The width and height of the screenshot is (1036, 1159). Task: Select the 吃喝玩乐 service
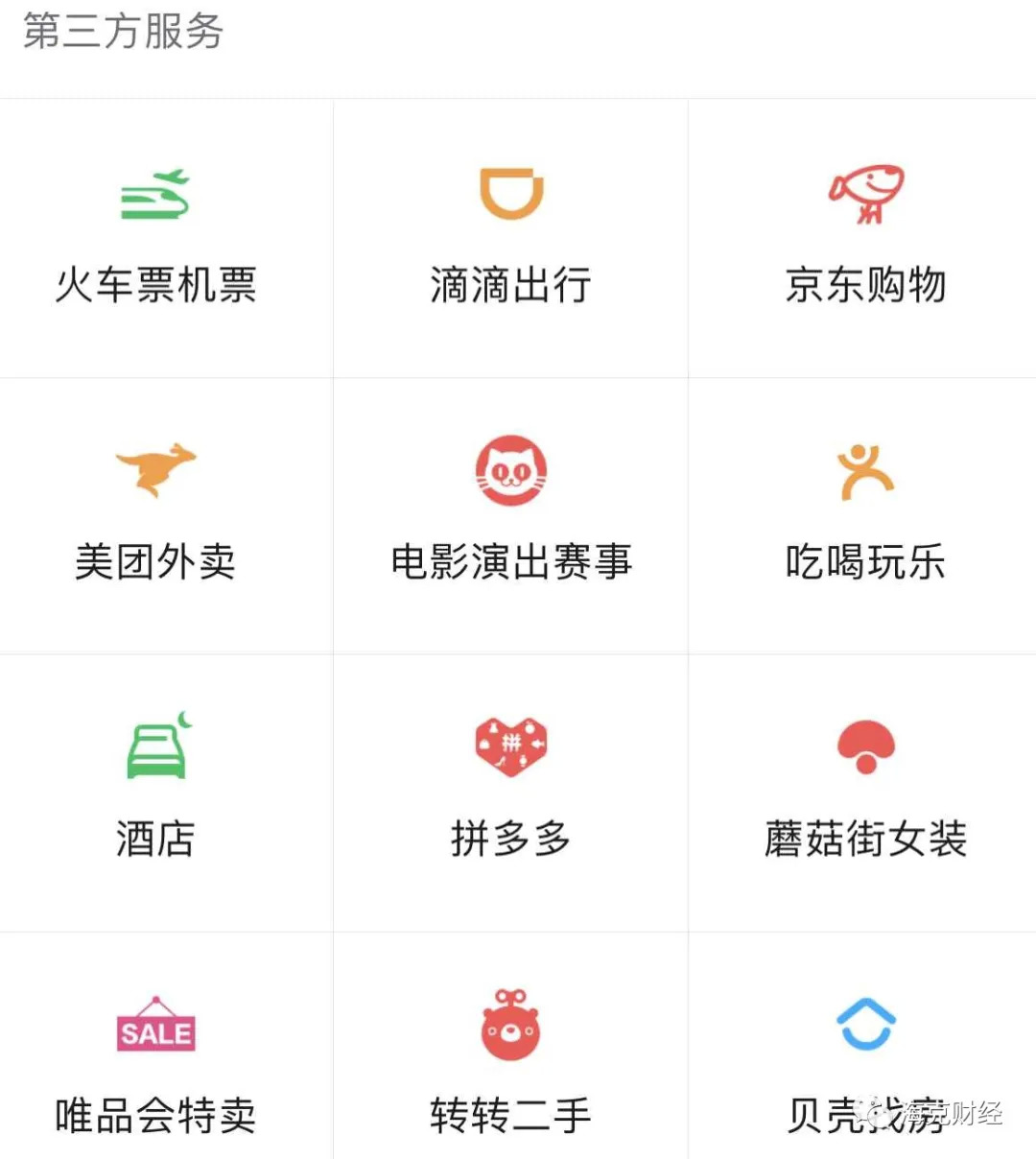point(865,514)
